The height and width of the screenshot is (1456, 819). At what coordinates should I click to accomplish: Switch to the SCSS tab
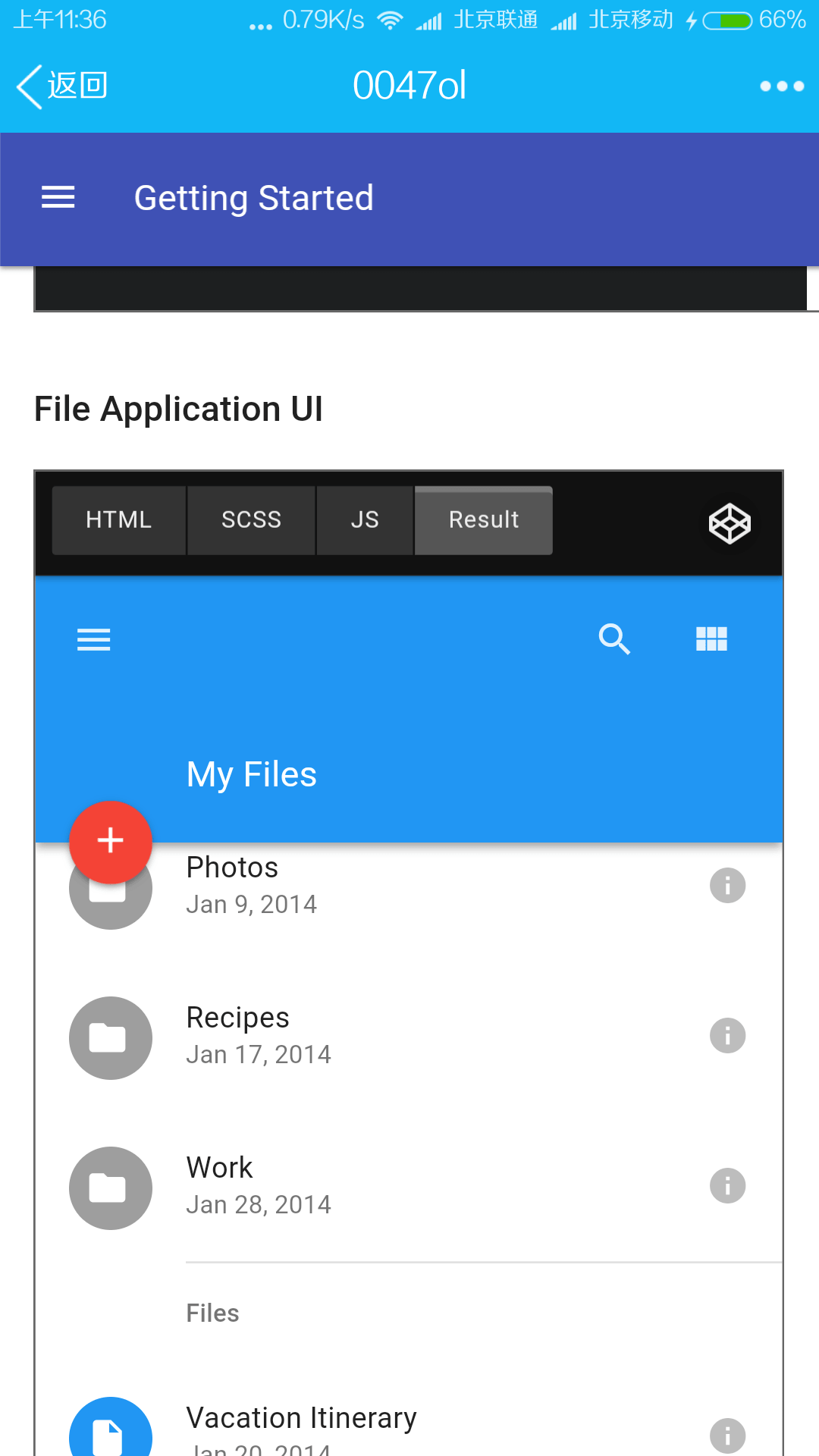coord(251,520)
